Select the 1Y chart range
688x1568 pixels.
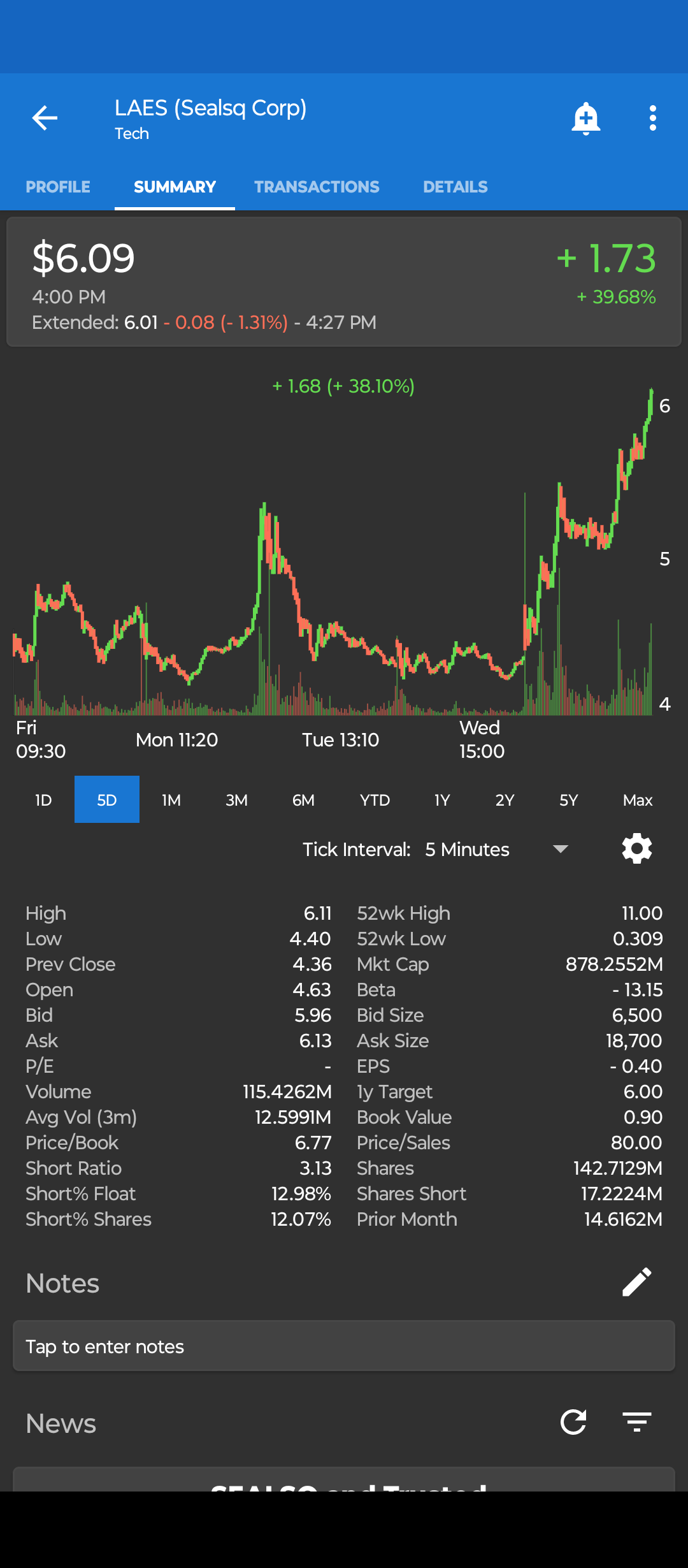(x=442, y=800)
